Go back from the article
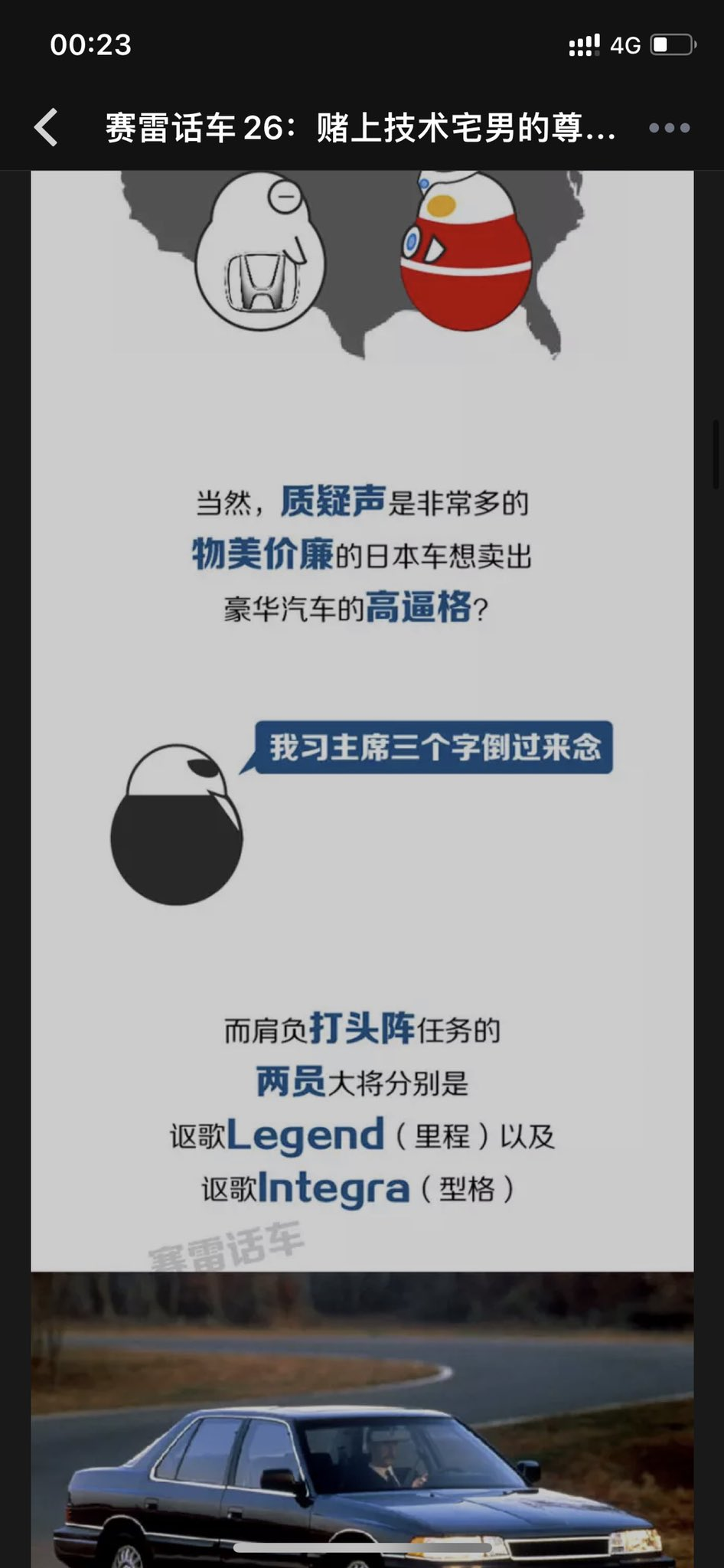The height and width of the screenshot is (1568, 724). point(46,127)
